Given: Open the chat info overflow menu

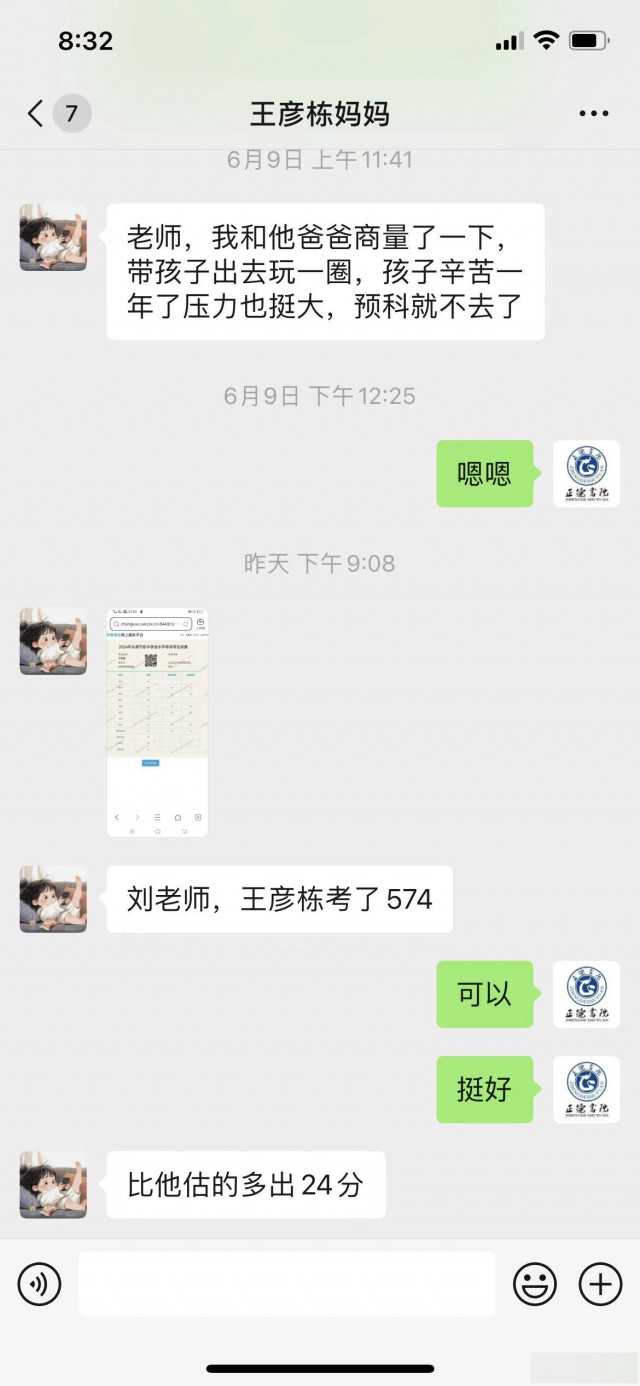Looking at the screenshot, I should (594, 114).
